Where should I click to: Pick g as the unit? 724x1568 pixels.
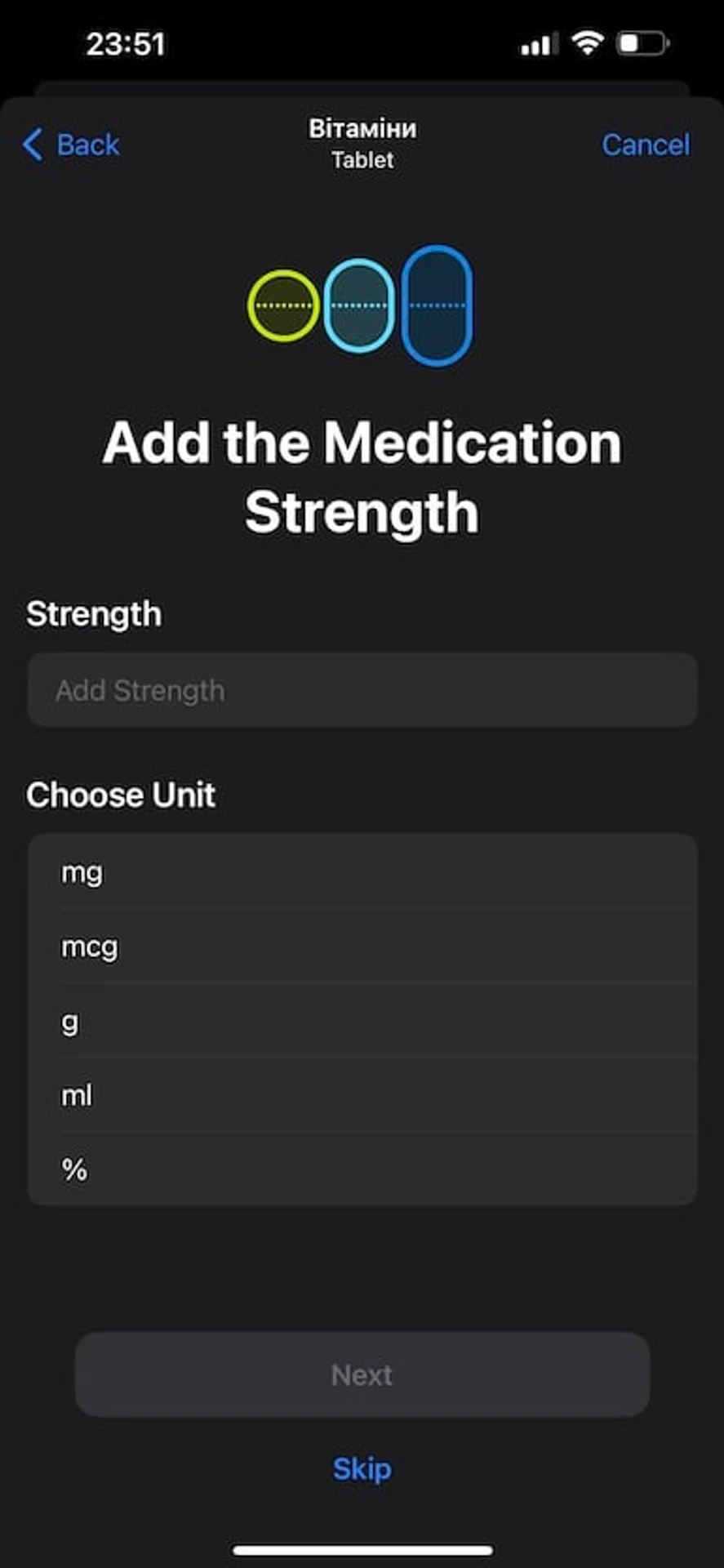[362, 1021]
